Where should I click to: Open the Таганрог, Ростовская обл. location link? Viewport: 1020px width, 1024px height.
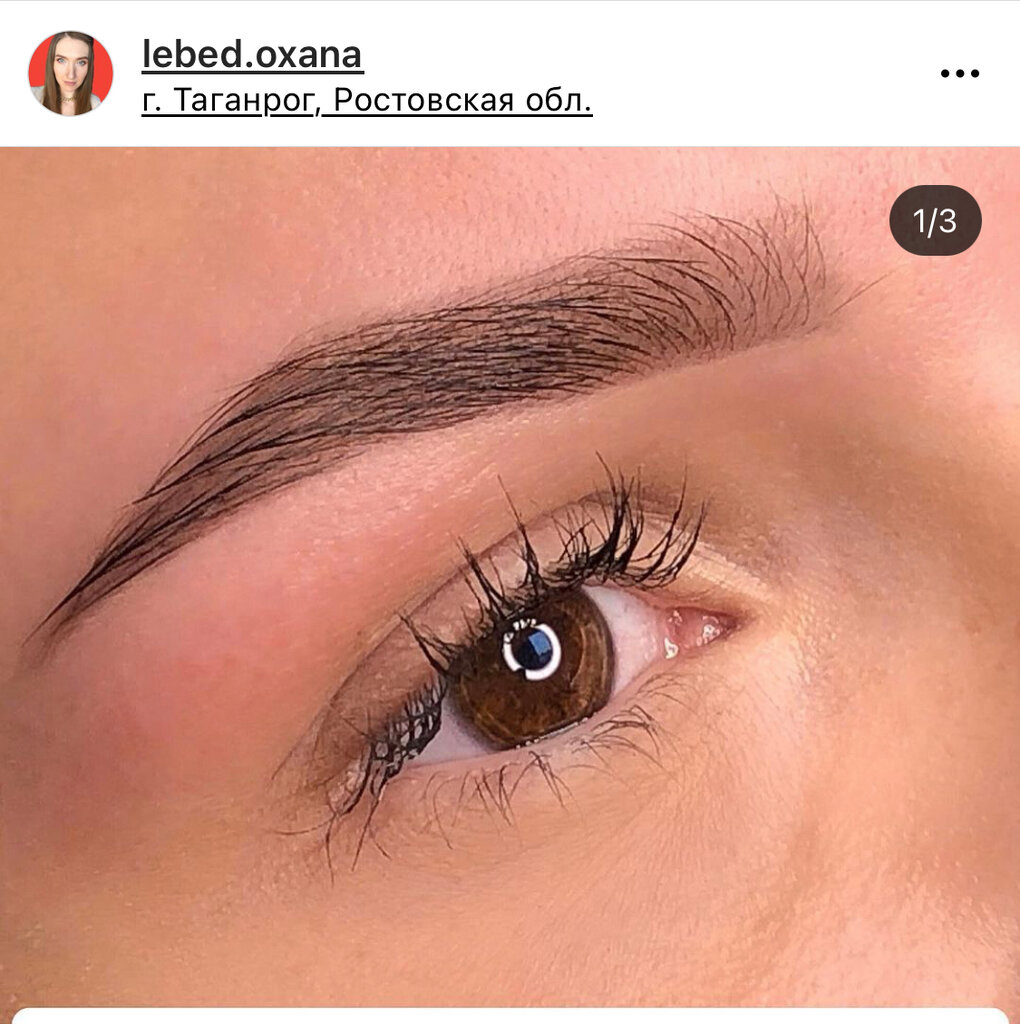[367, 102]
